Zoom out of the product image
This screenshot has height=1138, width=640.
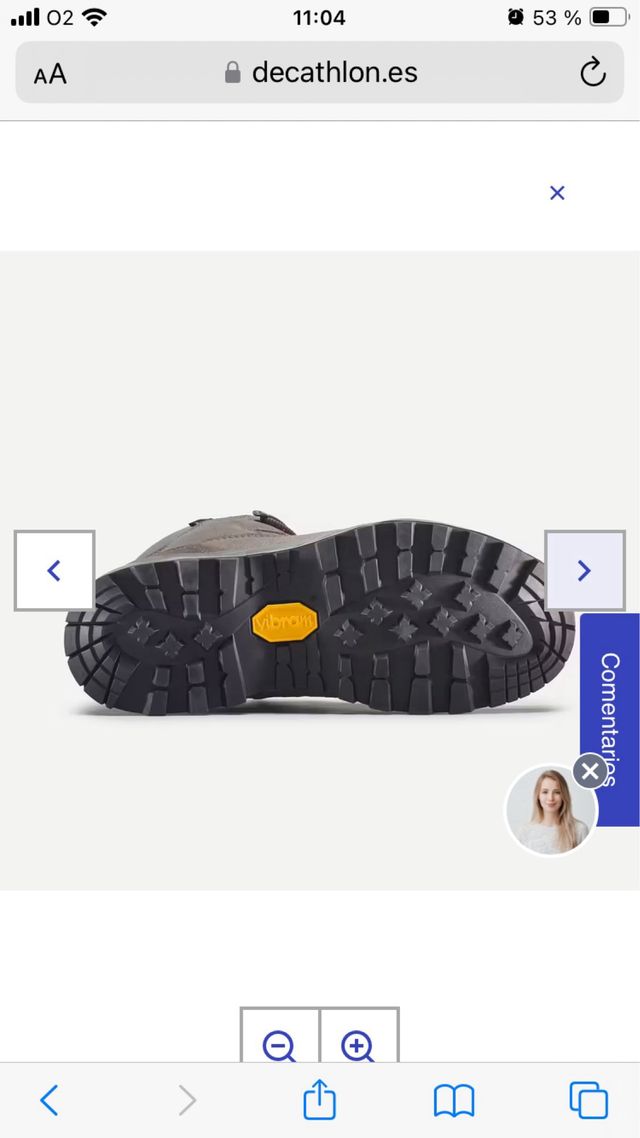pyautogui.click(x=279, y=1046)
